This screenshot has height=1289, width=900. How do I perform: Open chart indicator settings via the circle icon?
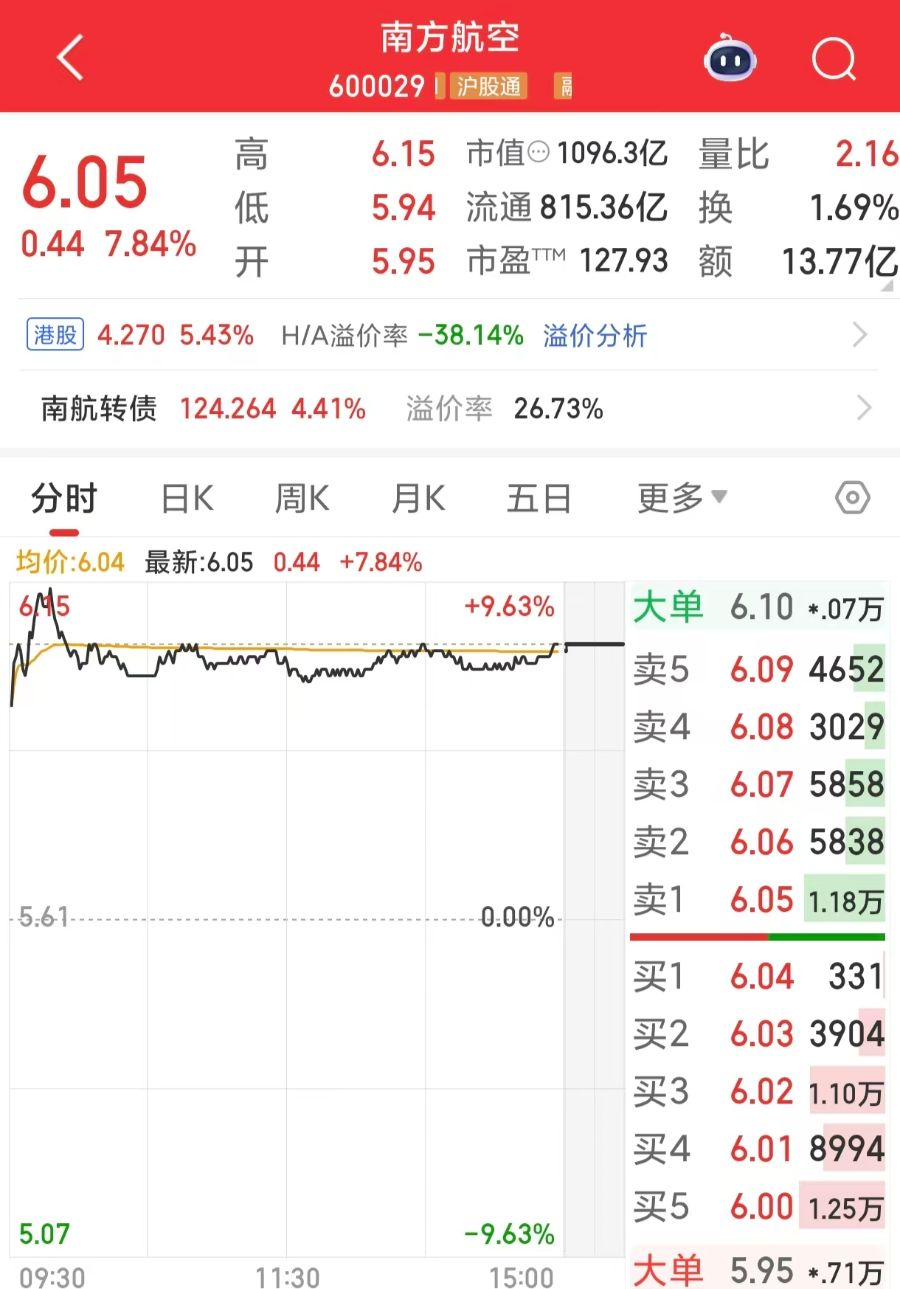click(x=852, y=497)
